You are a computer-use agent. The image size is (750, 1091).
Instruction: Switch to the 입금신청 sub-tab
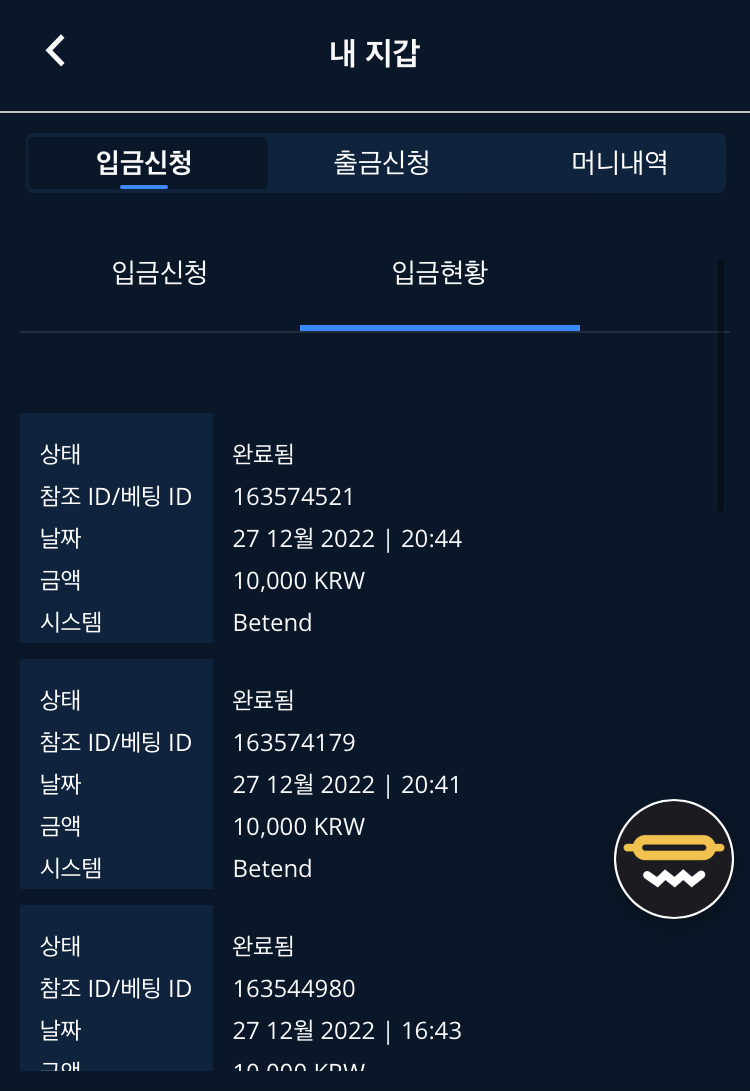(160, 273)
